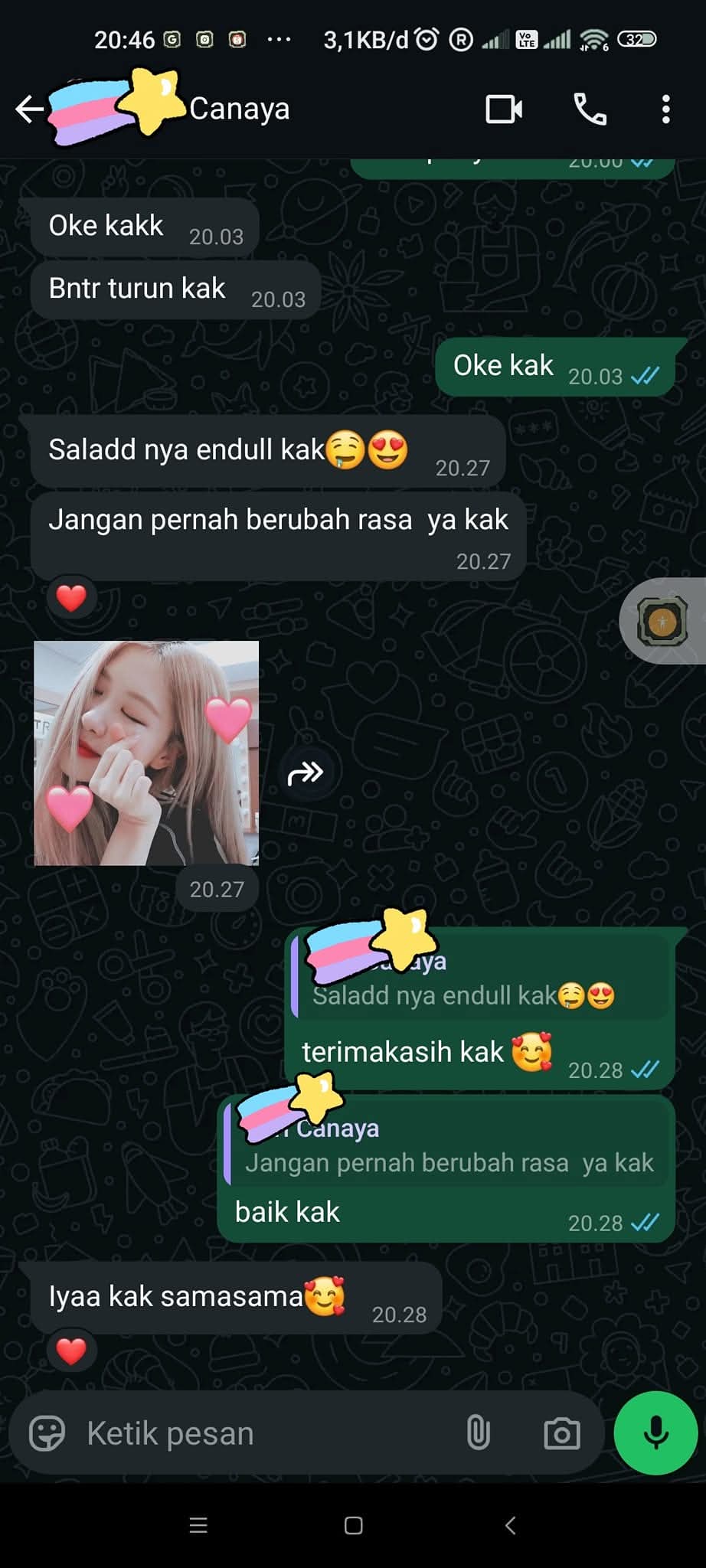Viewport: 706px width, 1568px height.
Task: Attach a file with the paperclip
Action: (478, 1433)
